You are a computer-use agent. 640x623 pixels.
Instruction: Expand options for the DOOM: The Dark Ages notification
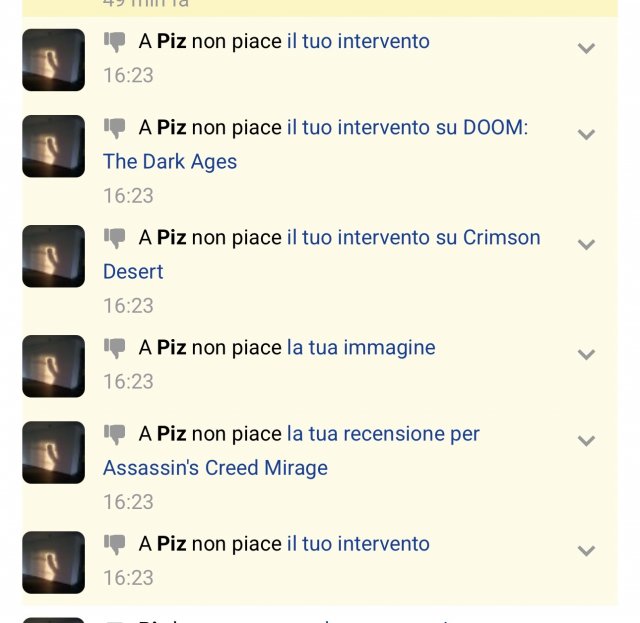click(x=586, y=134)
